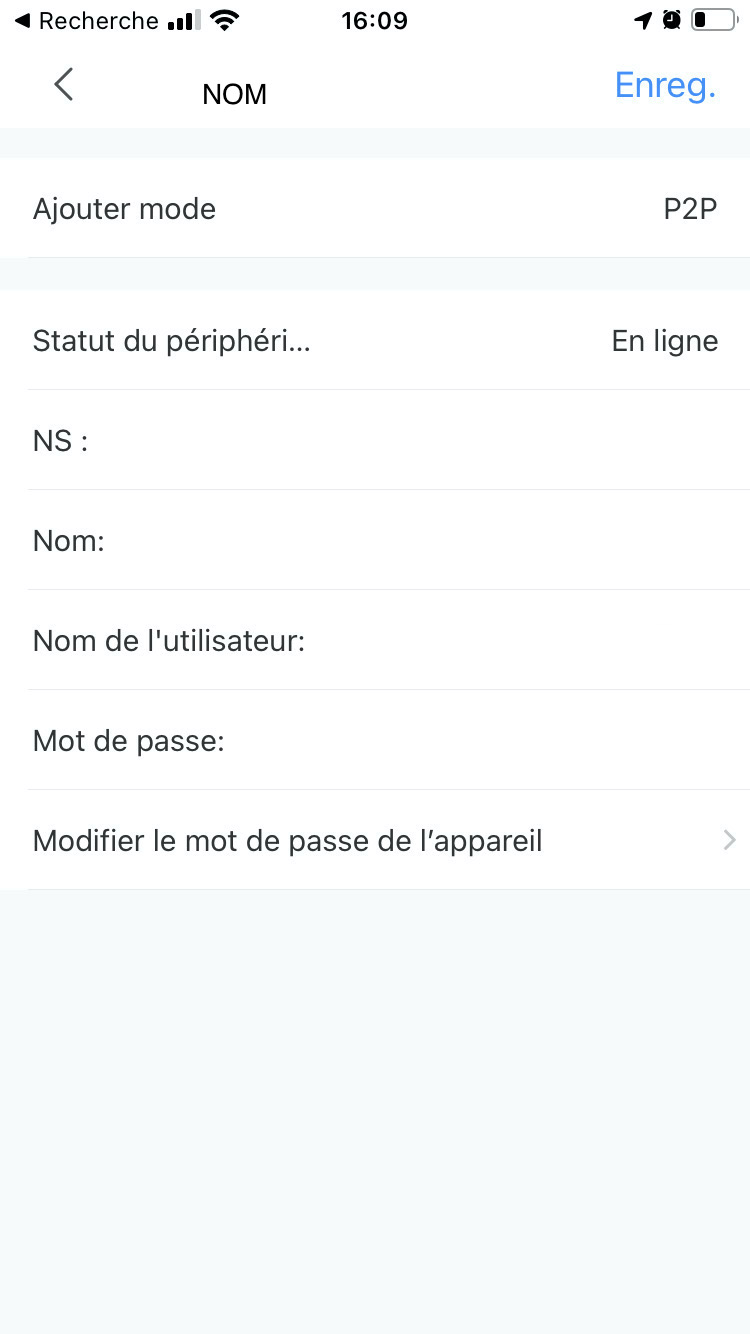The width and height of the screenshot is (750, 1334).
Task: Return to Recherche via status bar link
Action: (x=86, y=20)
